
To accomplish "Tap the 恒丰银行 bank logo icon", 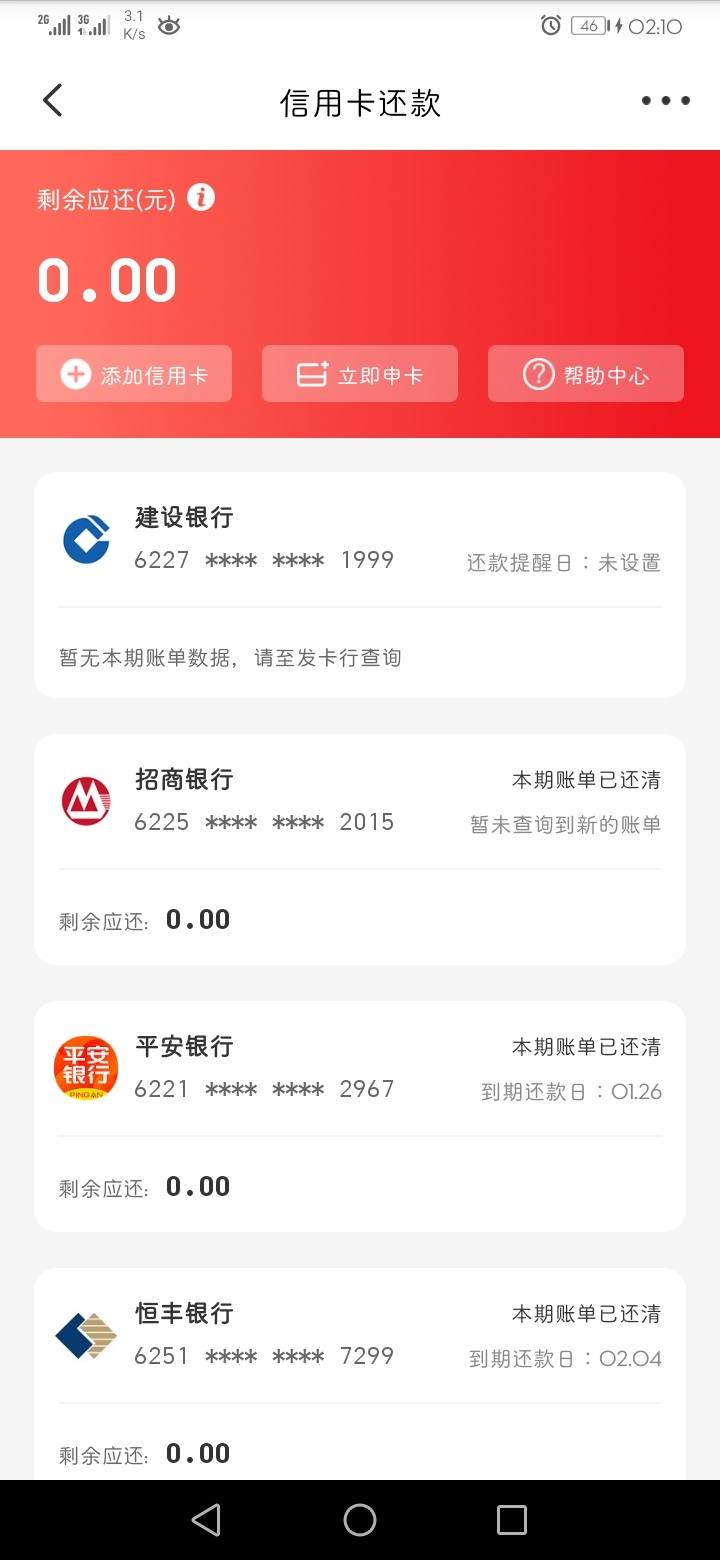I will click(85, 1334).
